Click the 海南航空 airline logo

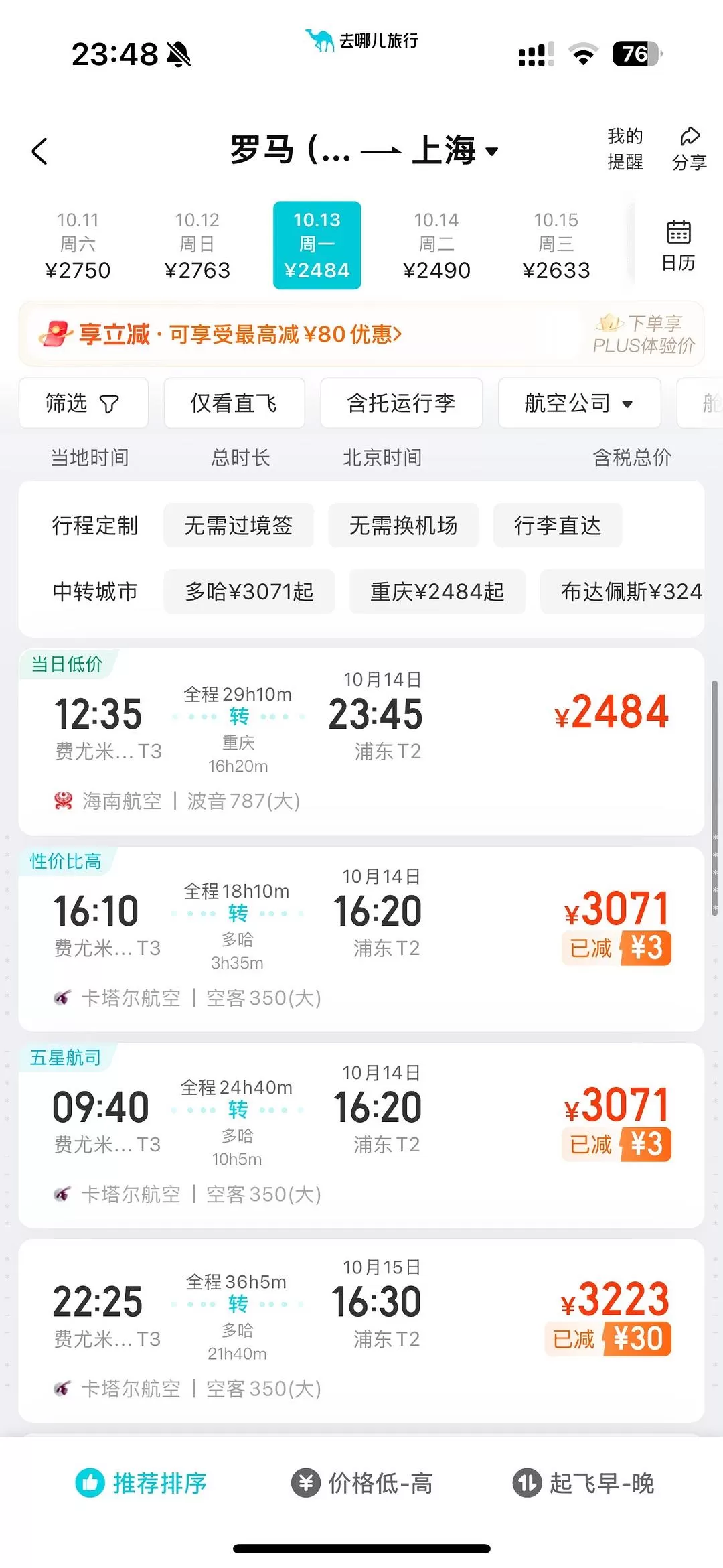(64, 799)
